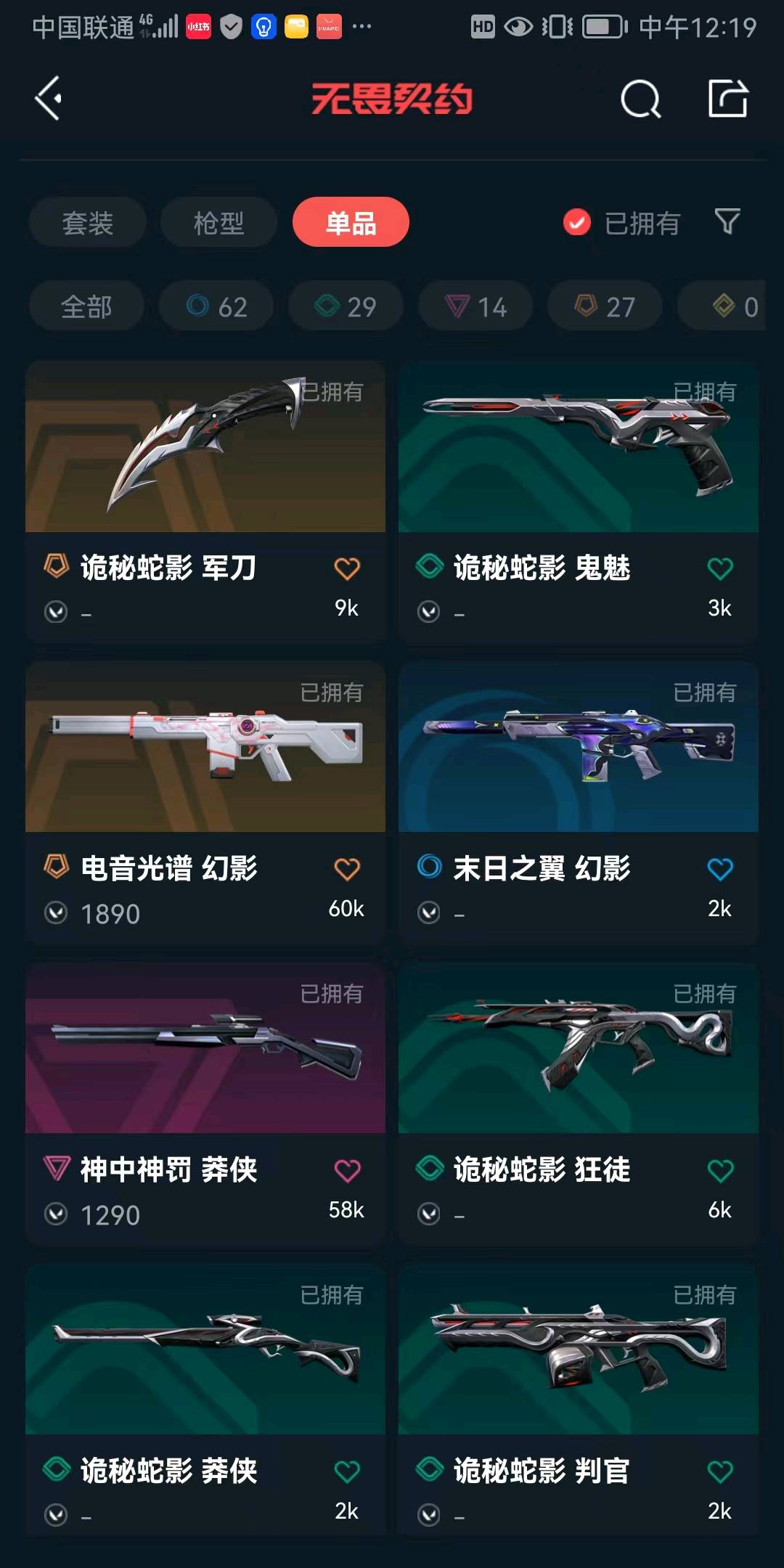
Task: Switch to the 套装 tab
Action: [88, 222]
